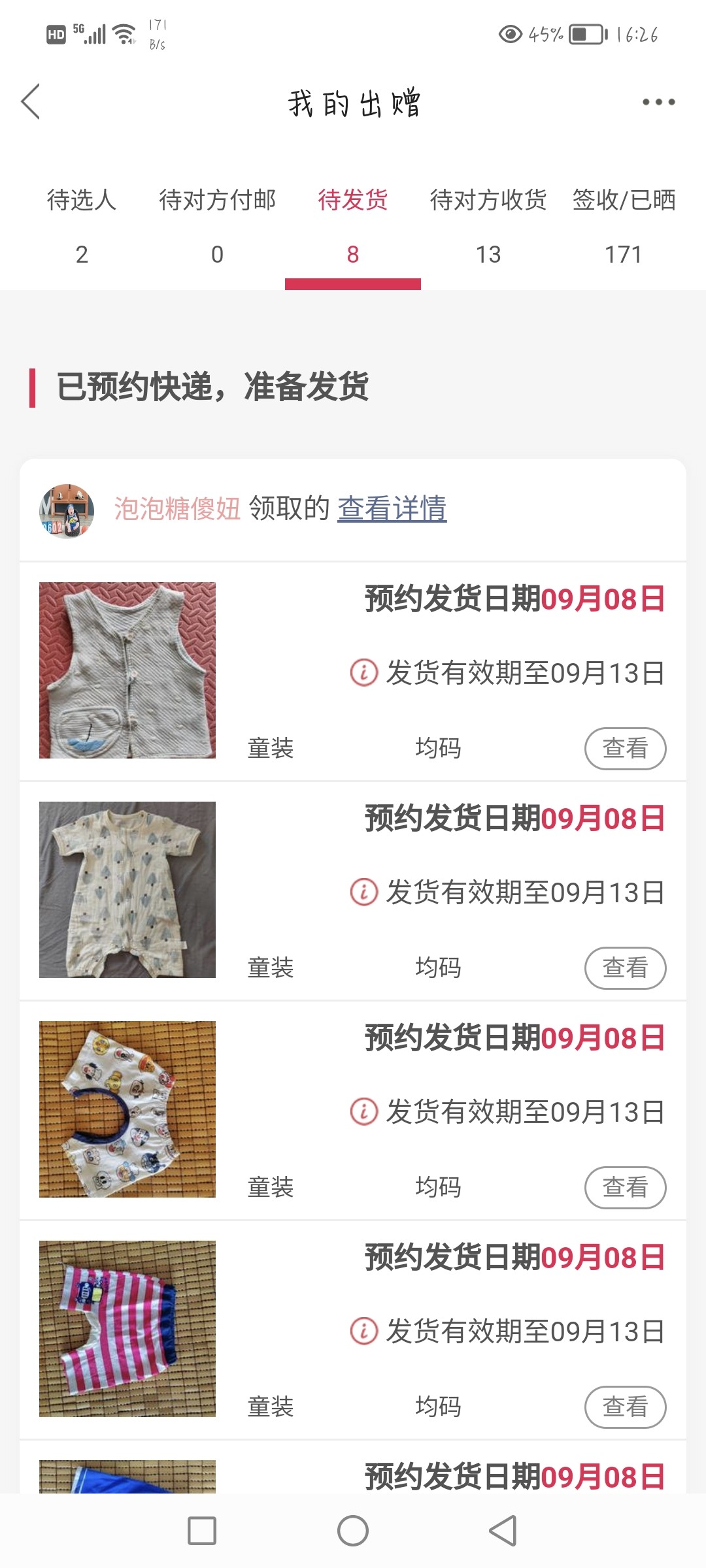The image size is (706, 1568).
Task: Switch to the 待选人 tab
Action: click(x=82, y=225)
